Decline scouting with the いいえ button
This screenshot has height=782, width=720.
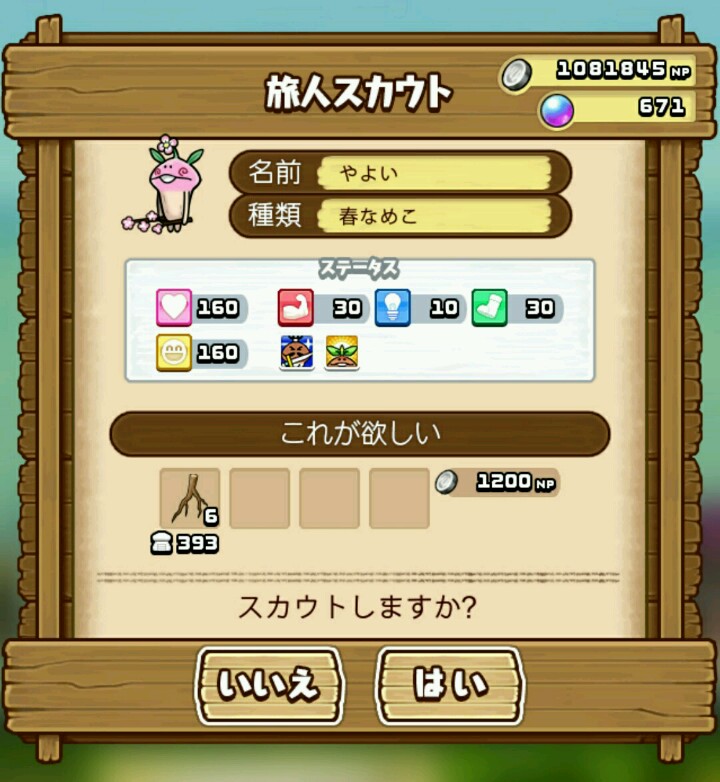coord(269,685)
